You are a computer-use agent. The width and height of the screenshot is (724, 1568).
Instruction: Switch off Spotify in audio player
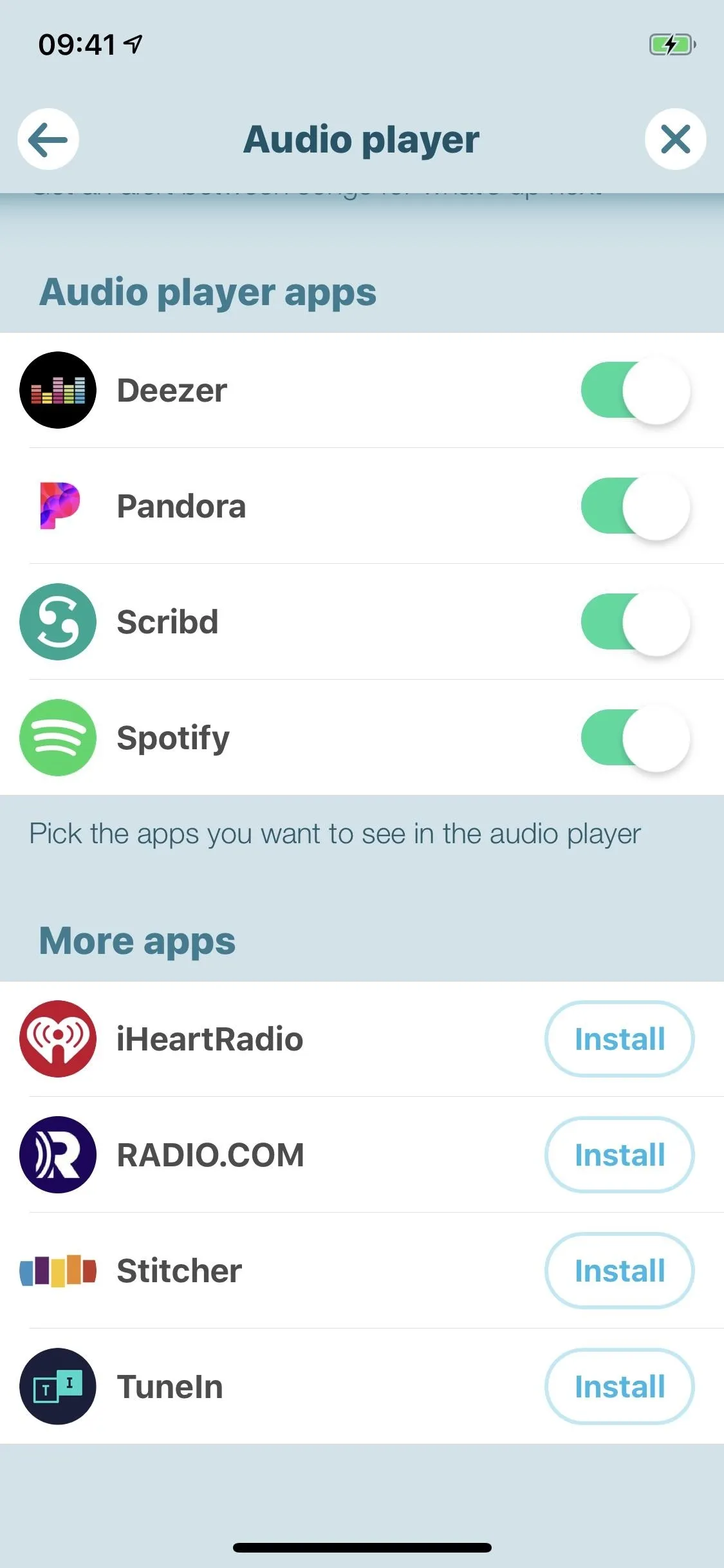pyautogui.click(x=636, y=738)
